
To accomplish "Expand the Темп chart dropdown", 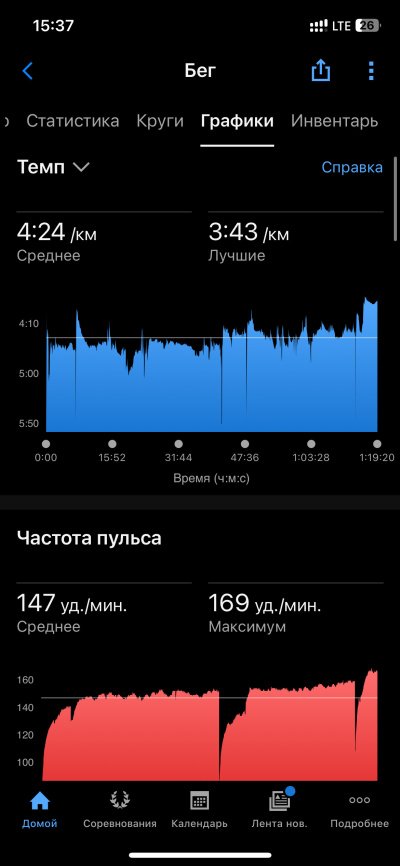I will (53, 167).
